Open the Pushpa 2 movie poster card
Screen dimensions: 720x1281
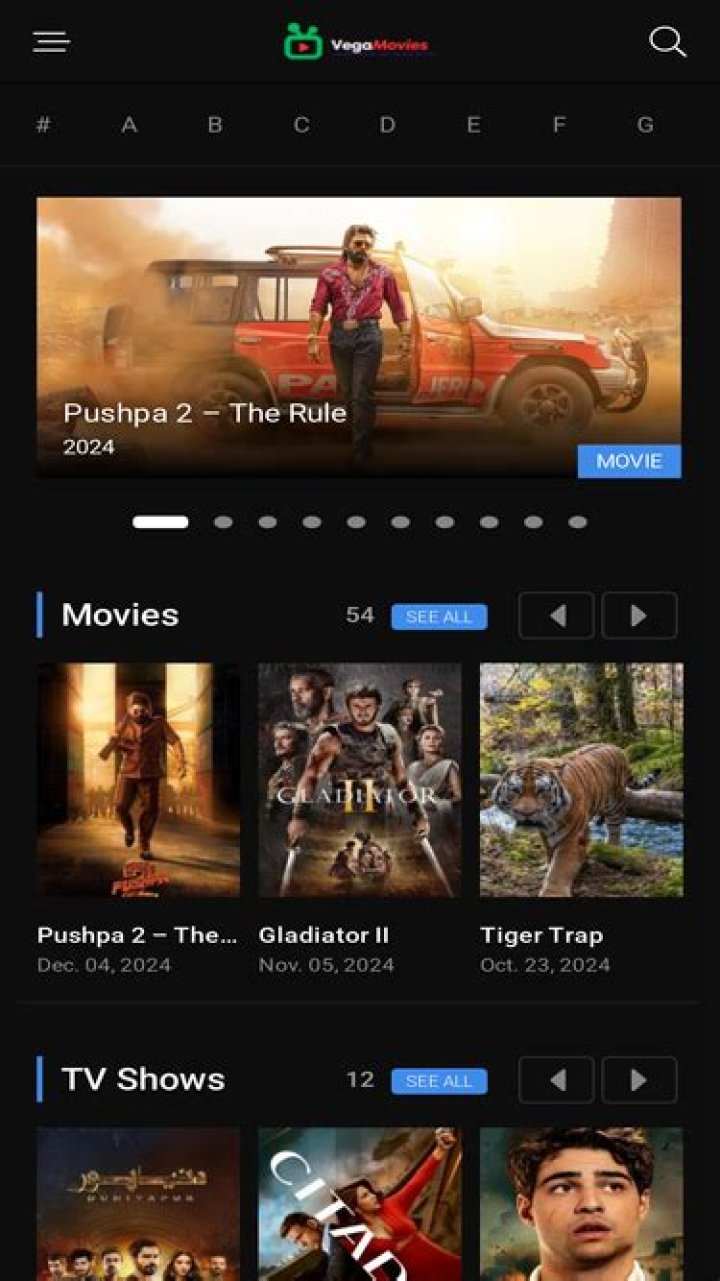tap(138, 780)
